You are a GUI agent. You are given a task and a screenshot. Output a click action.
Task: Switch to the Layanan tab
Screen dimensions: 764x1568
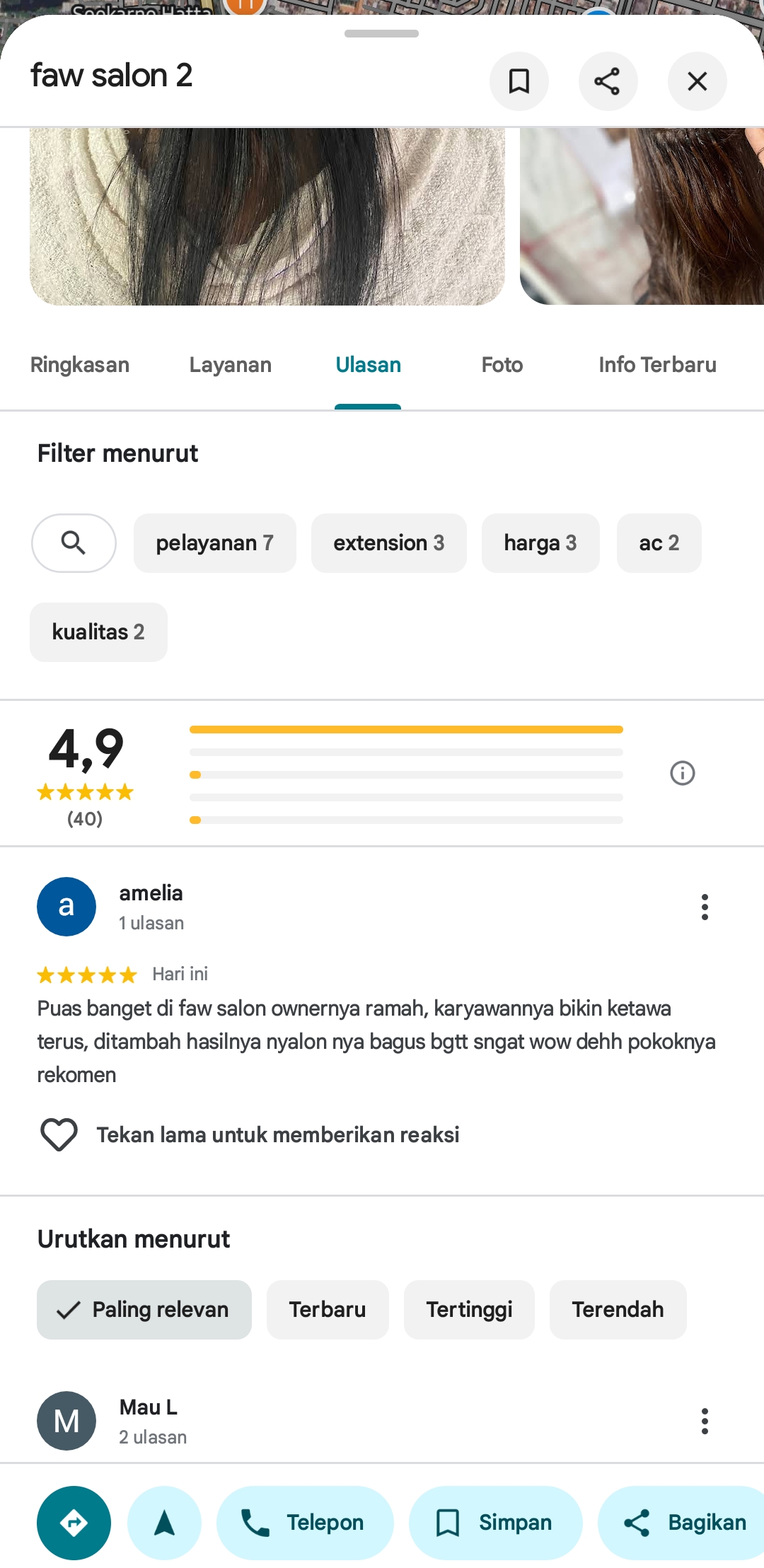[231, 365]
